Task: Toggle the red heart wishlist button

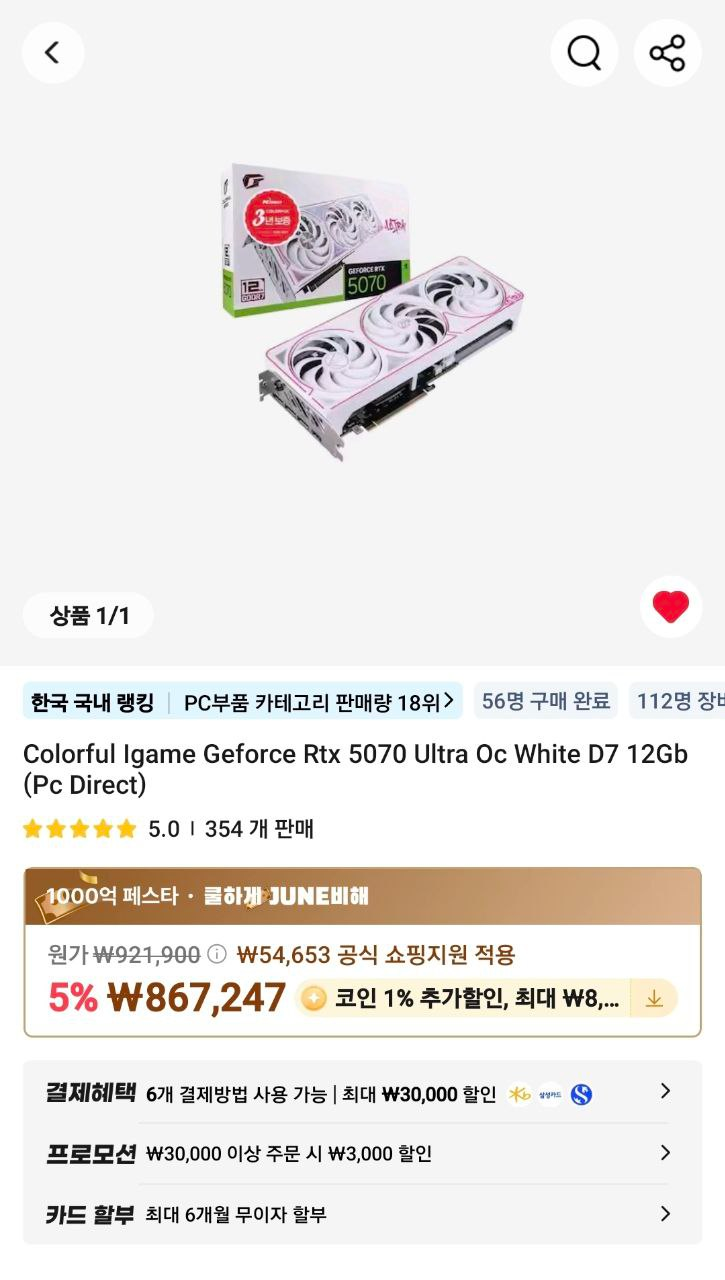Action: (x=671, y=607)
